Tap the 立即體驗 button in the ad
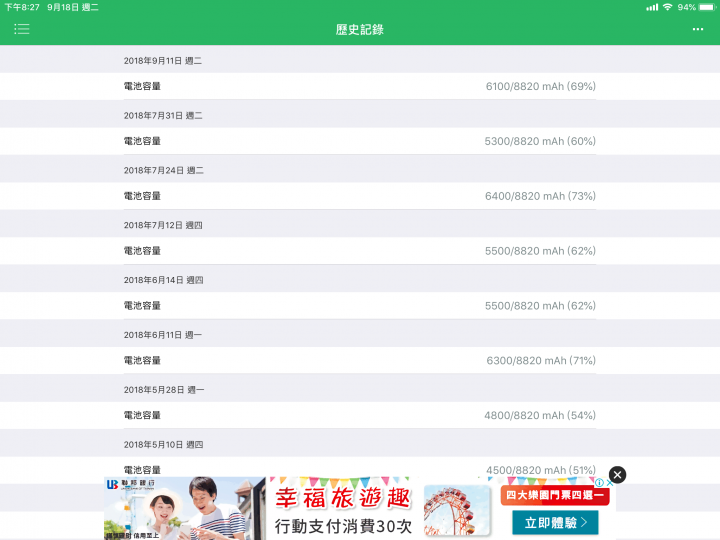Screen dimensions: 720x540 (x=555, y=521)
